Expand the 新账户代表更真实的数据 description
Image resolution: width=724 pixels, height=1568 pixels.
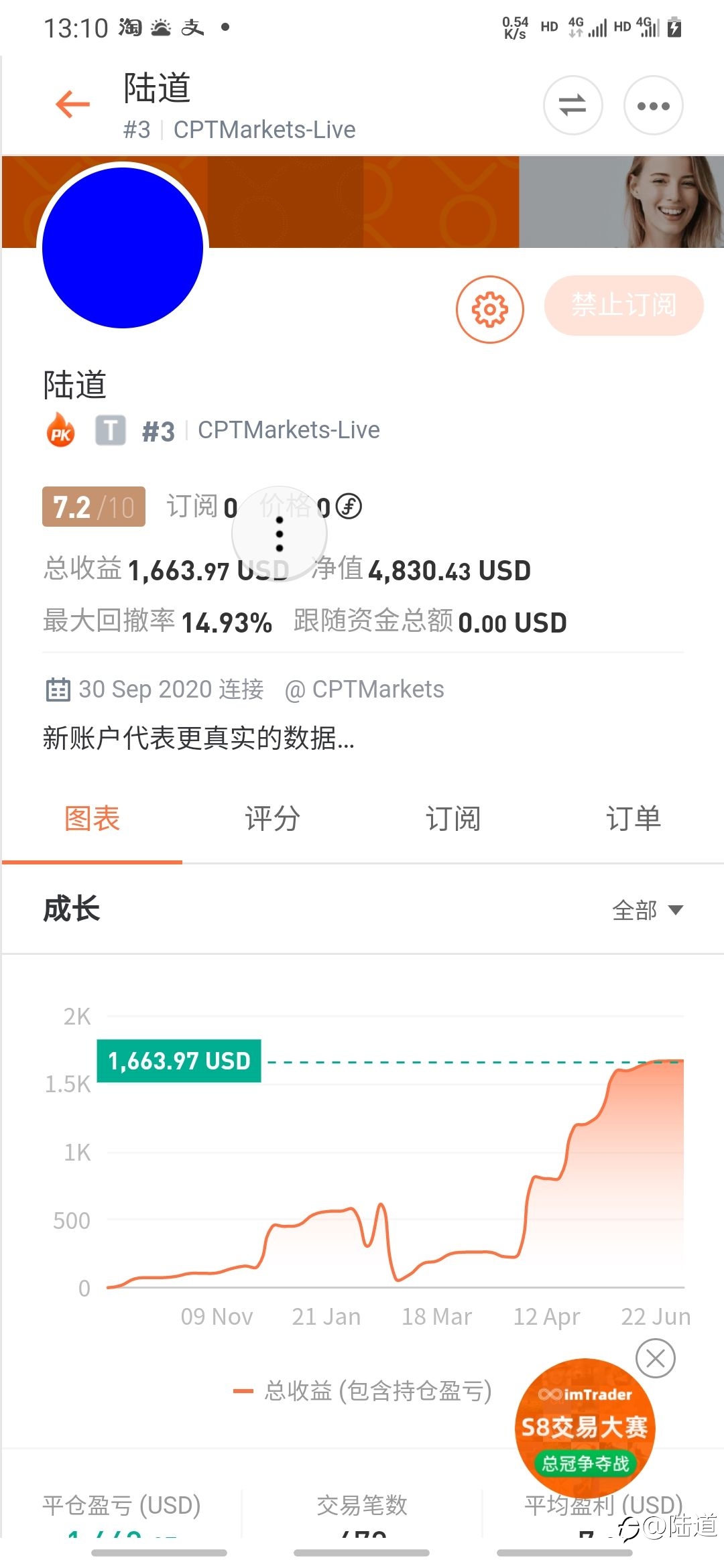pos(198,738)
